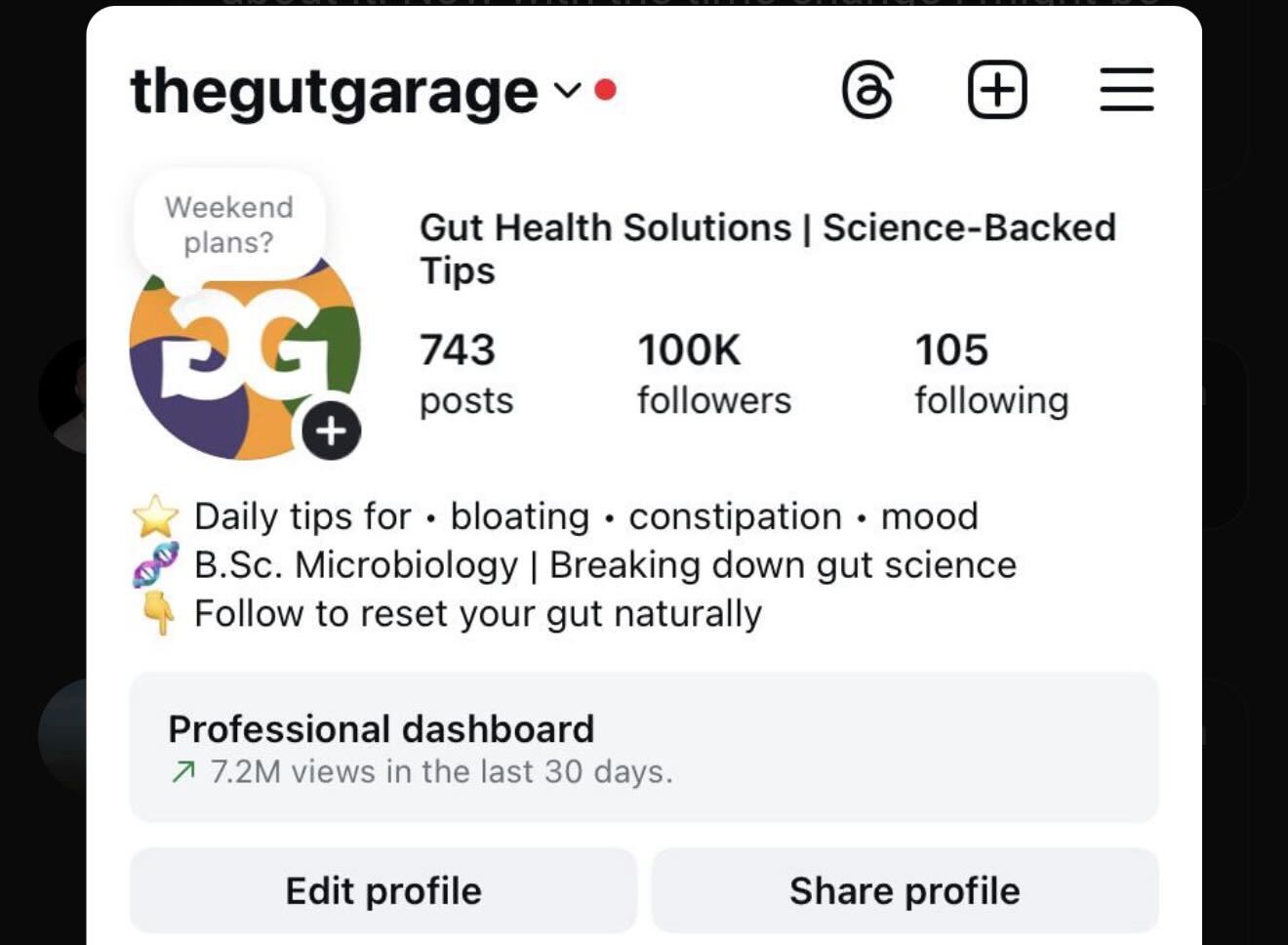Tap the Edit profile button
Screen dimensions: 1288x945
coord(383,890)
